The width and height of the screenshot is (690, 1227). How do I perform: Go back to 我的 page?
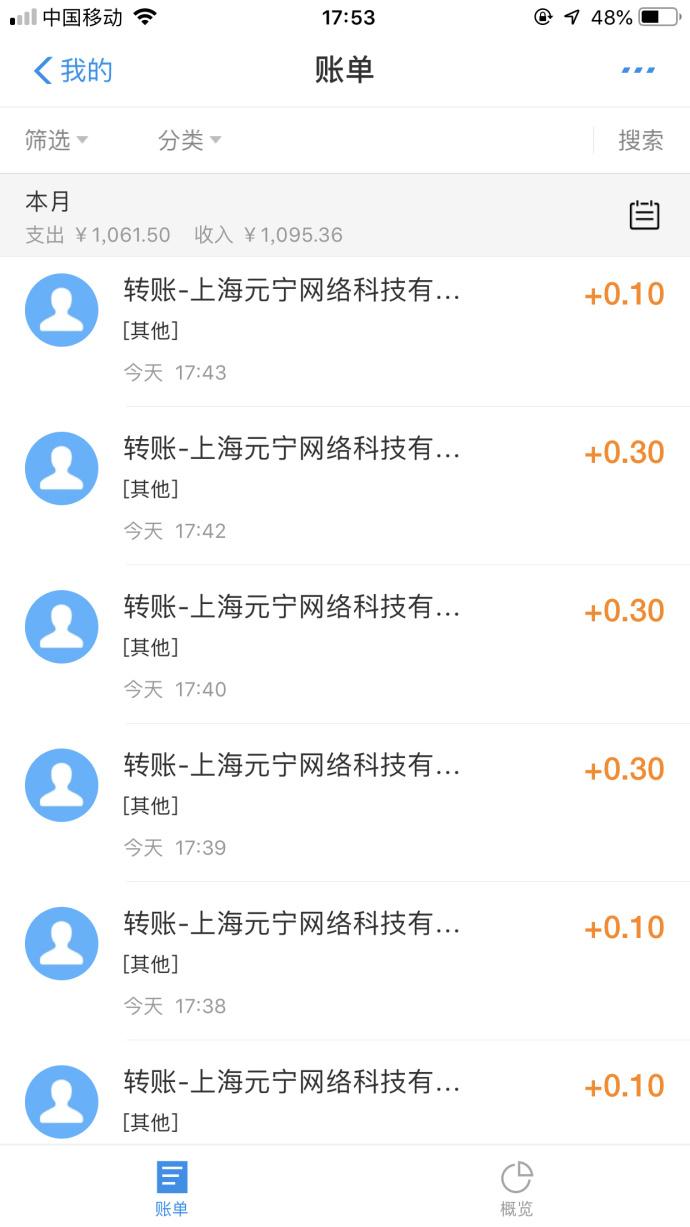pos(73,70)
